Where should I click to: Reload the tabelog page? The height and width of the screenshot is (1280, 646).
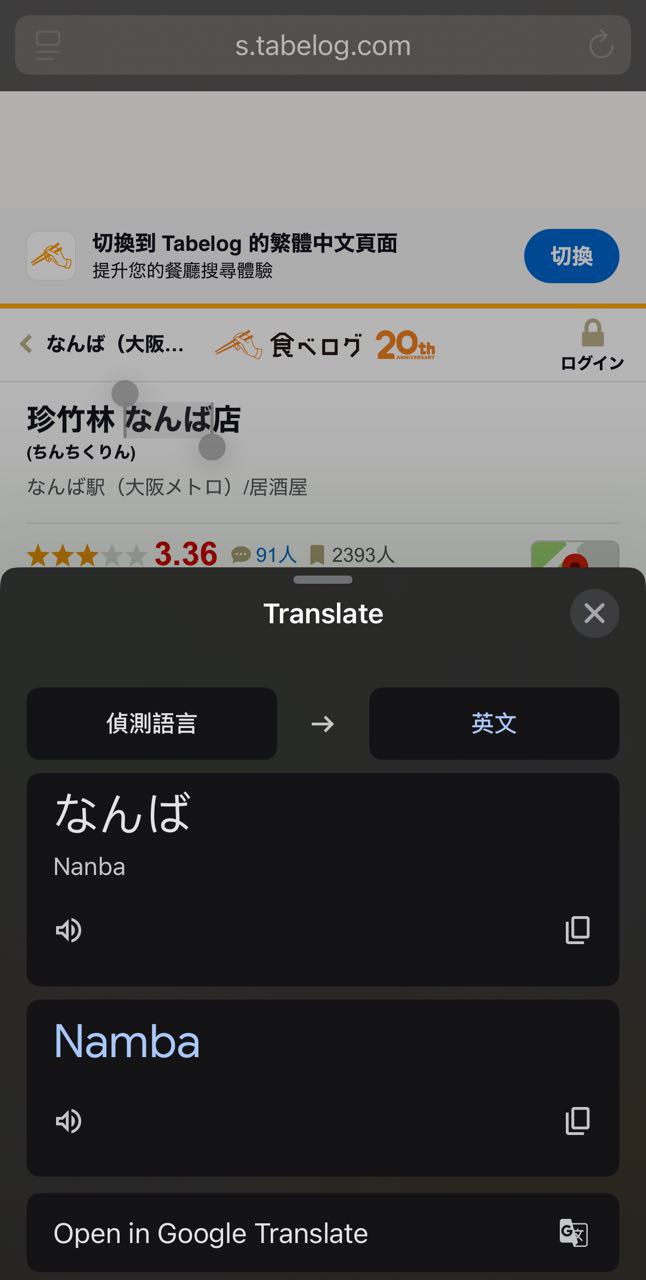600,45
